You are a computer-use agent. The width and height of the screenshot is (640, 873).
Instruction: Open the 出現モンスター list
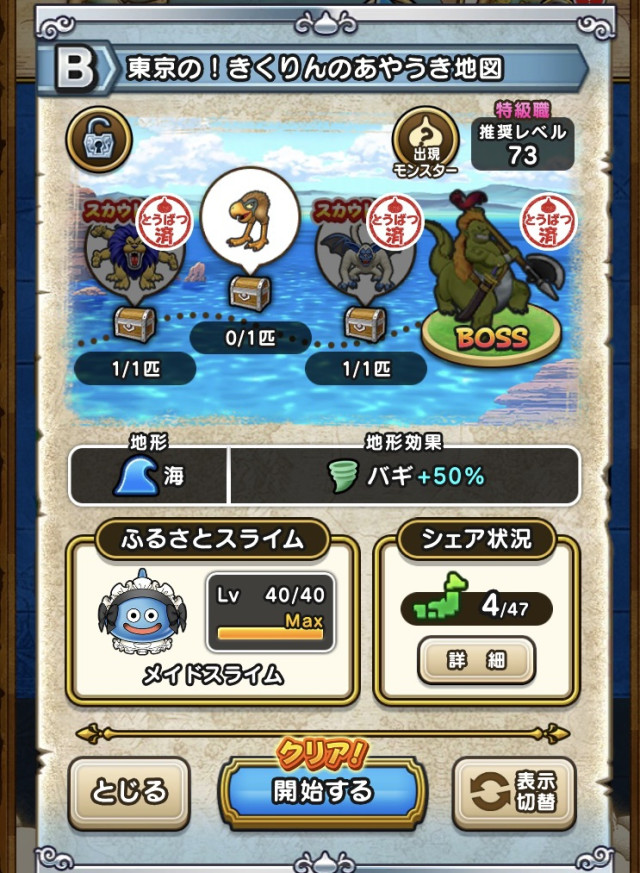(425, 141)
